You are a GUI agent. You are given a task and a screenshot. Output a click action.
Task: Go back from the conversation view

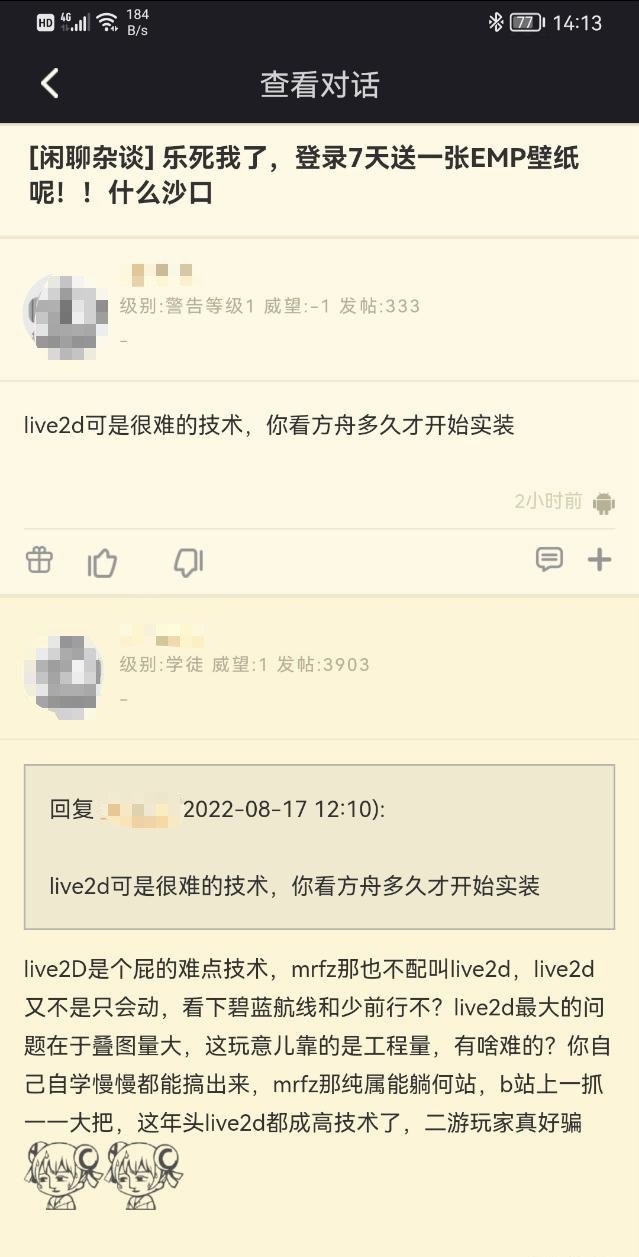[50, 84]
